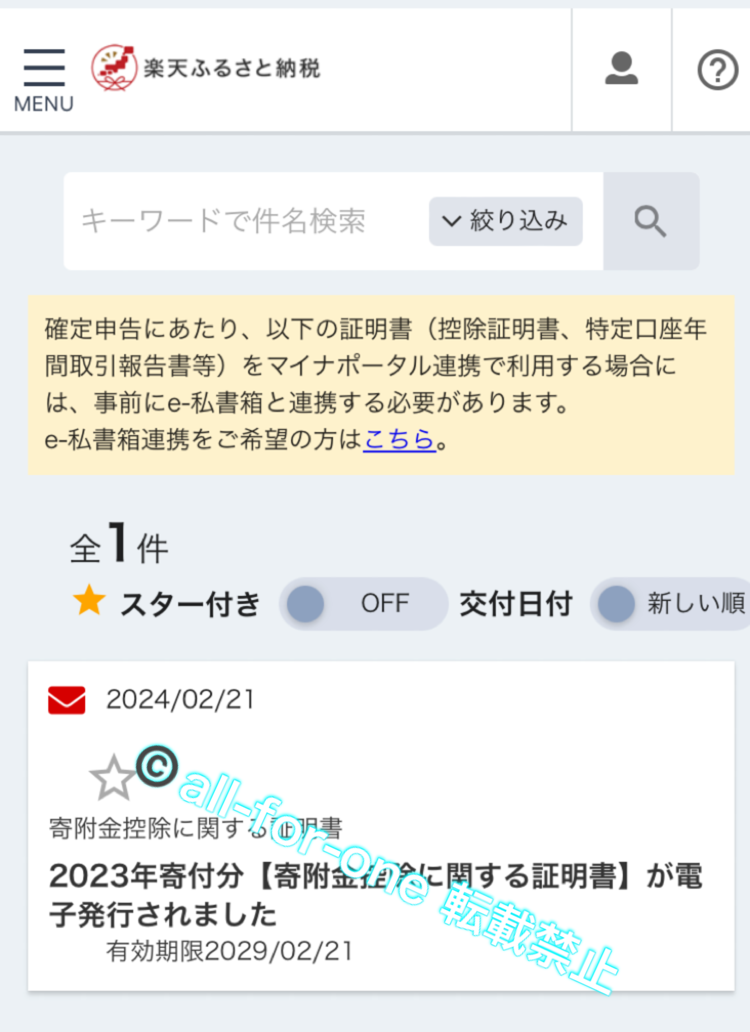
Task: Open the 絞り込み filter dropdown
Action: [505, 221]
